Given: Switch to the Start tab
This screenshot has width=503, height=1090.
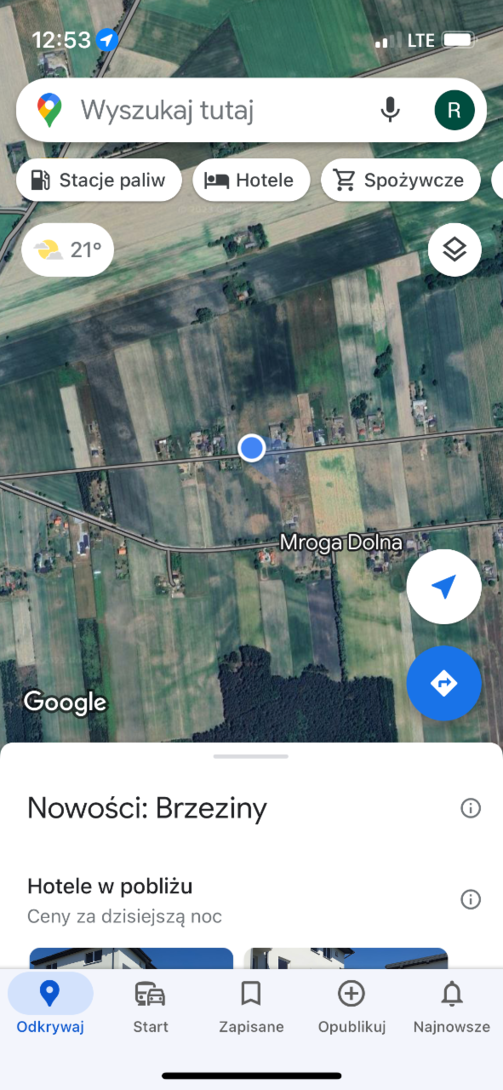Looking at the screenshot, I should (x=151, y=1007).
